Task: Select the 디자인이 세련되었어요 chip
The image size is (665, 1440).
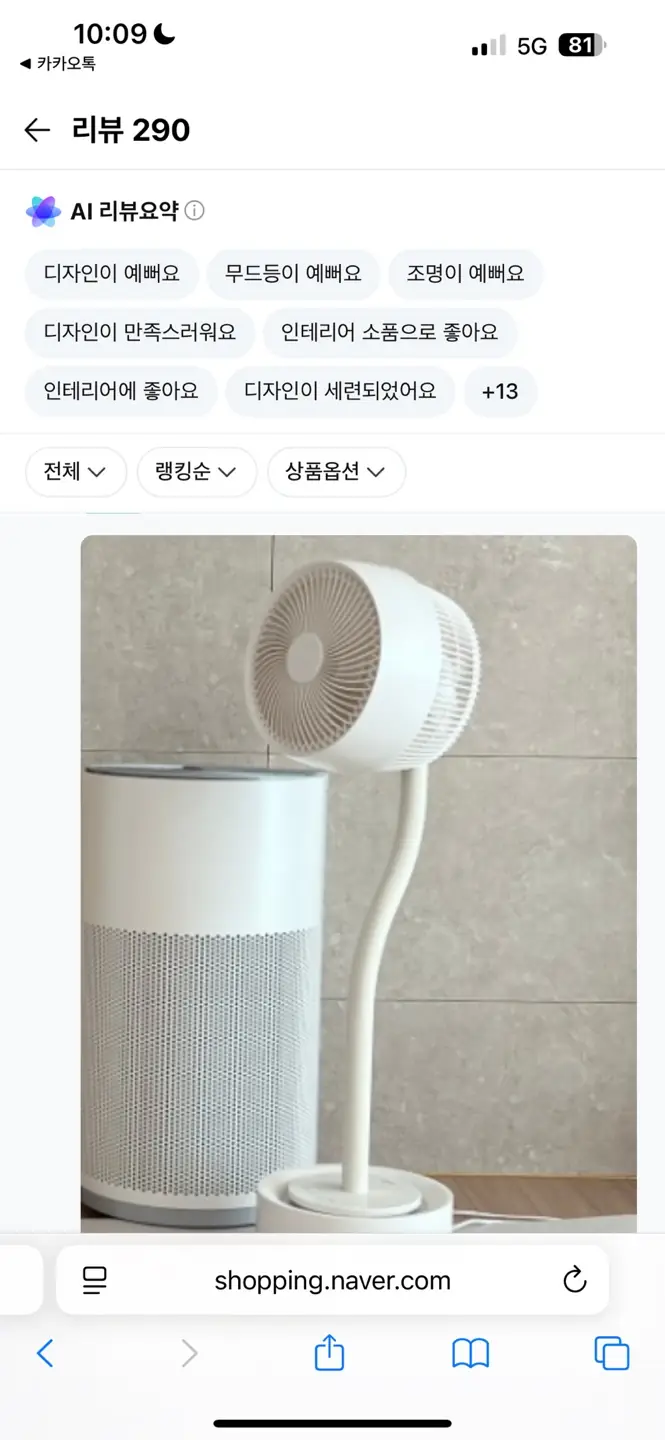Action: point(340,391)
